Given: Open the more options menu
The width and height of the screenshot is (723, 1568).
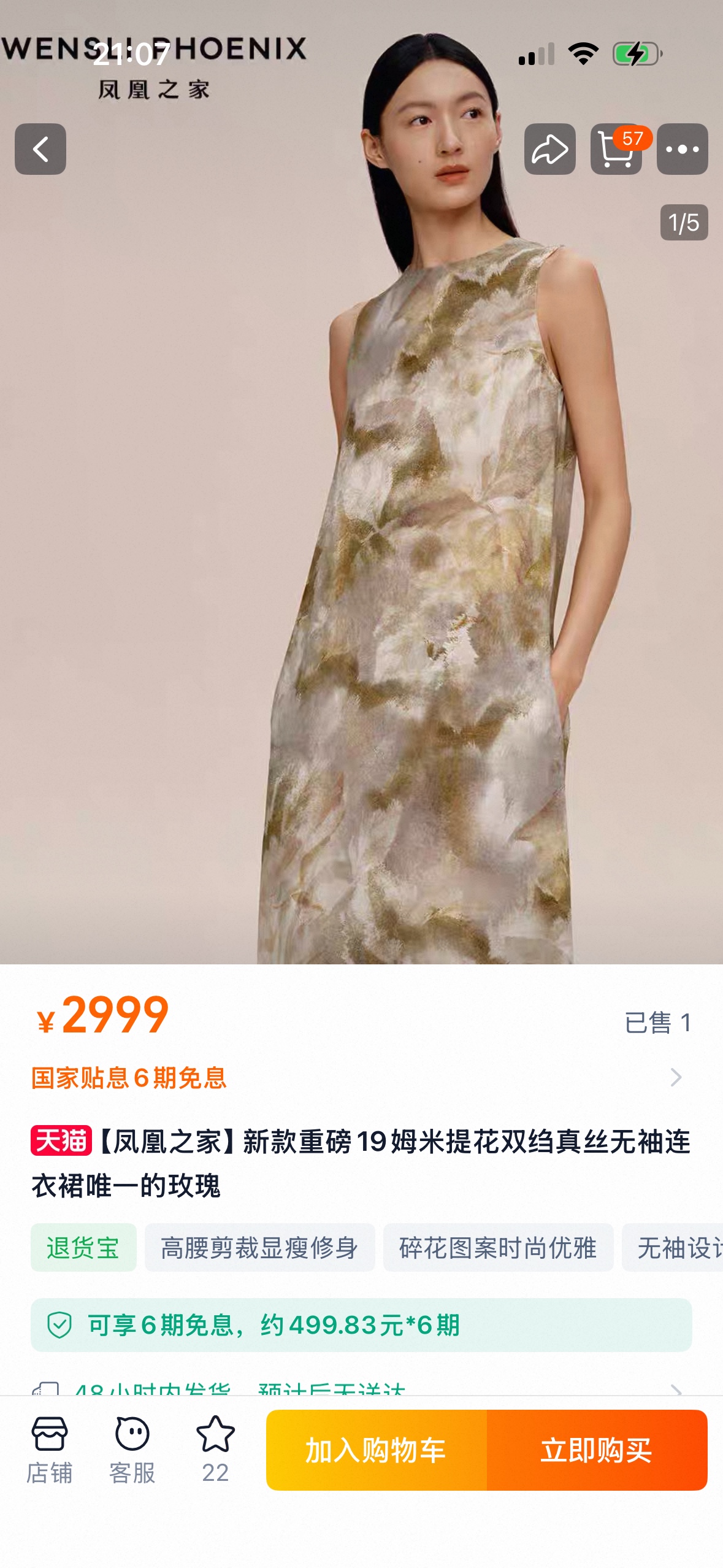Looking at the screenshot, I should click(682, 149).
